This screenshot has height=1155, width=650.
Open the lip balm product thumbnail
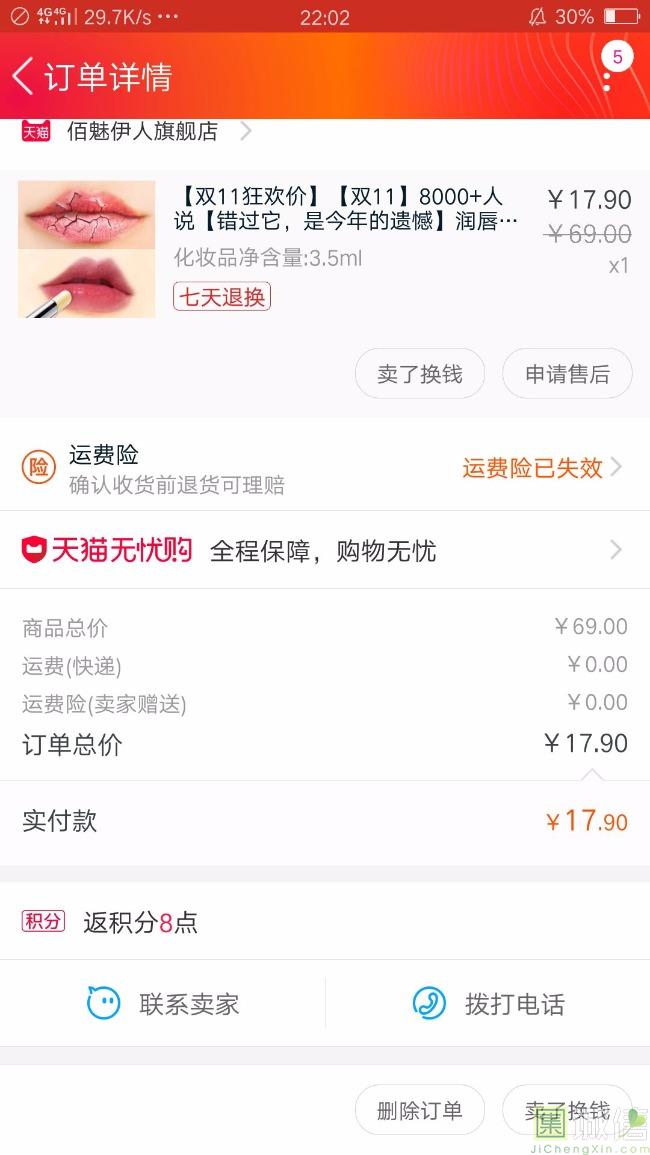pos(86,249)
